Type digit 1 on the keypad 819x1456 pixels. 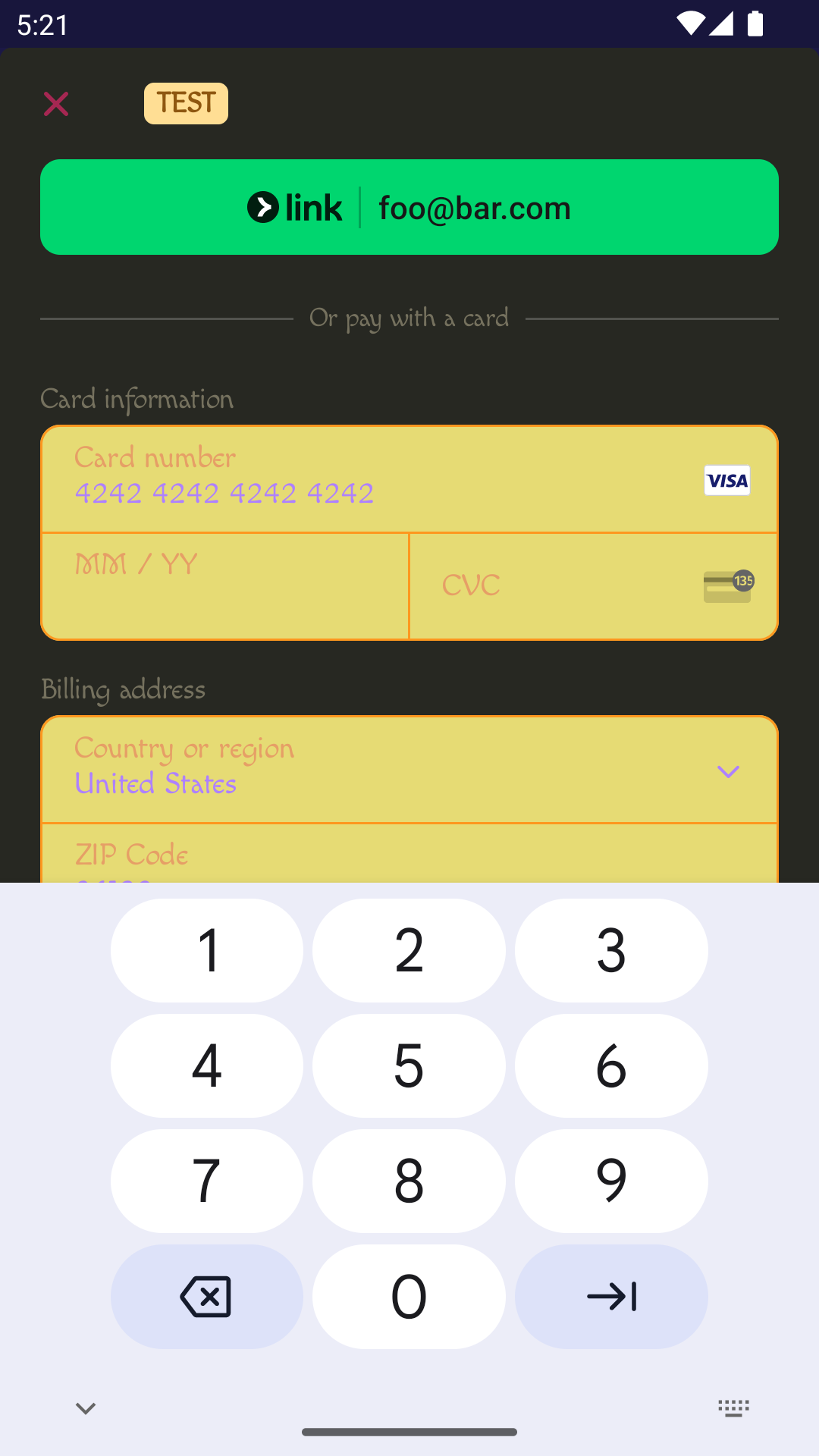click(207, 950)
